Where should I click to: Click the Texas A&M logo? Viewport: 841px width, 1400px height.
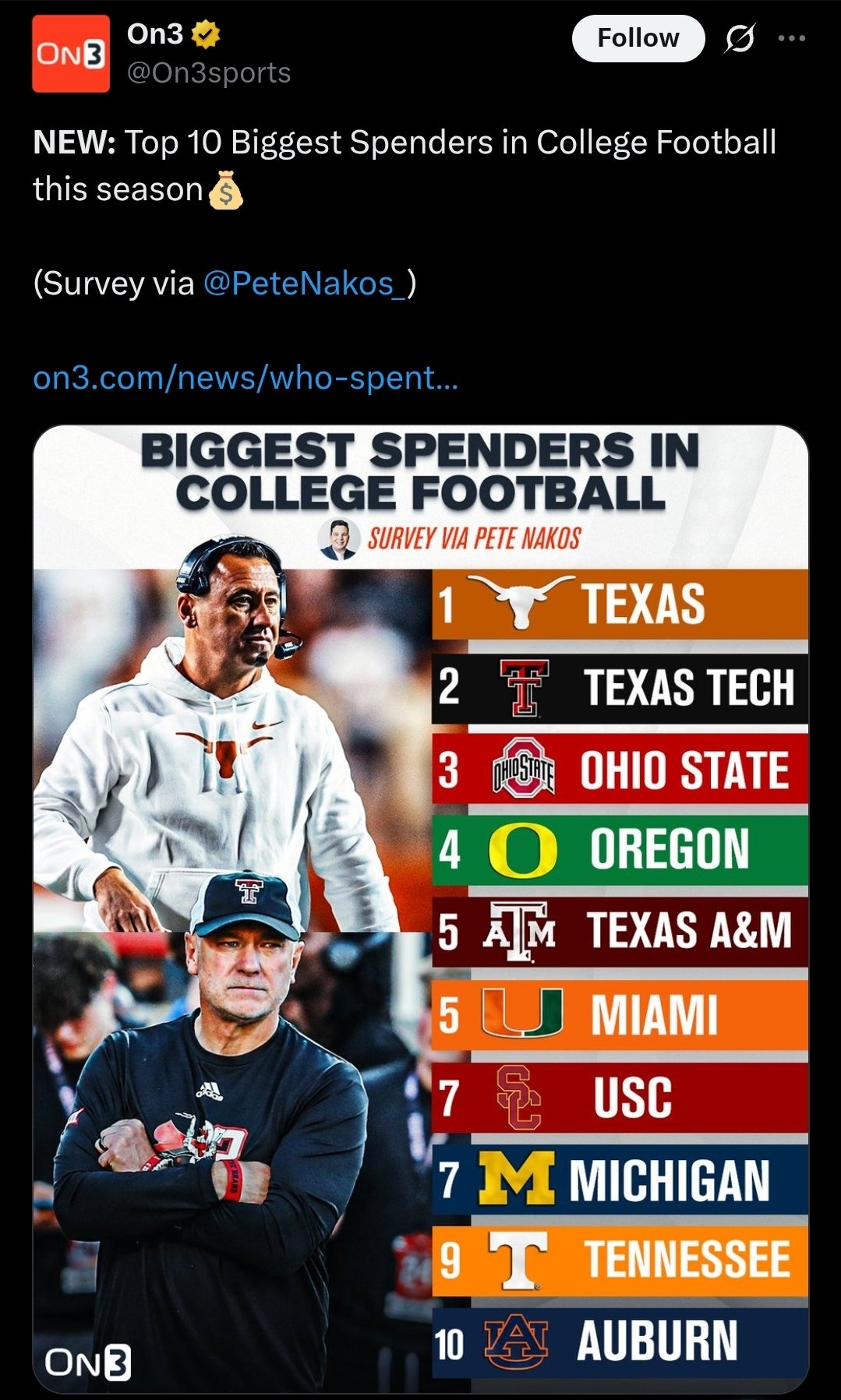pyautogui.click(x=519, y=933)
